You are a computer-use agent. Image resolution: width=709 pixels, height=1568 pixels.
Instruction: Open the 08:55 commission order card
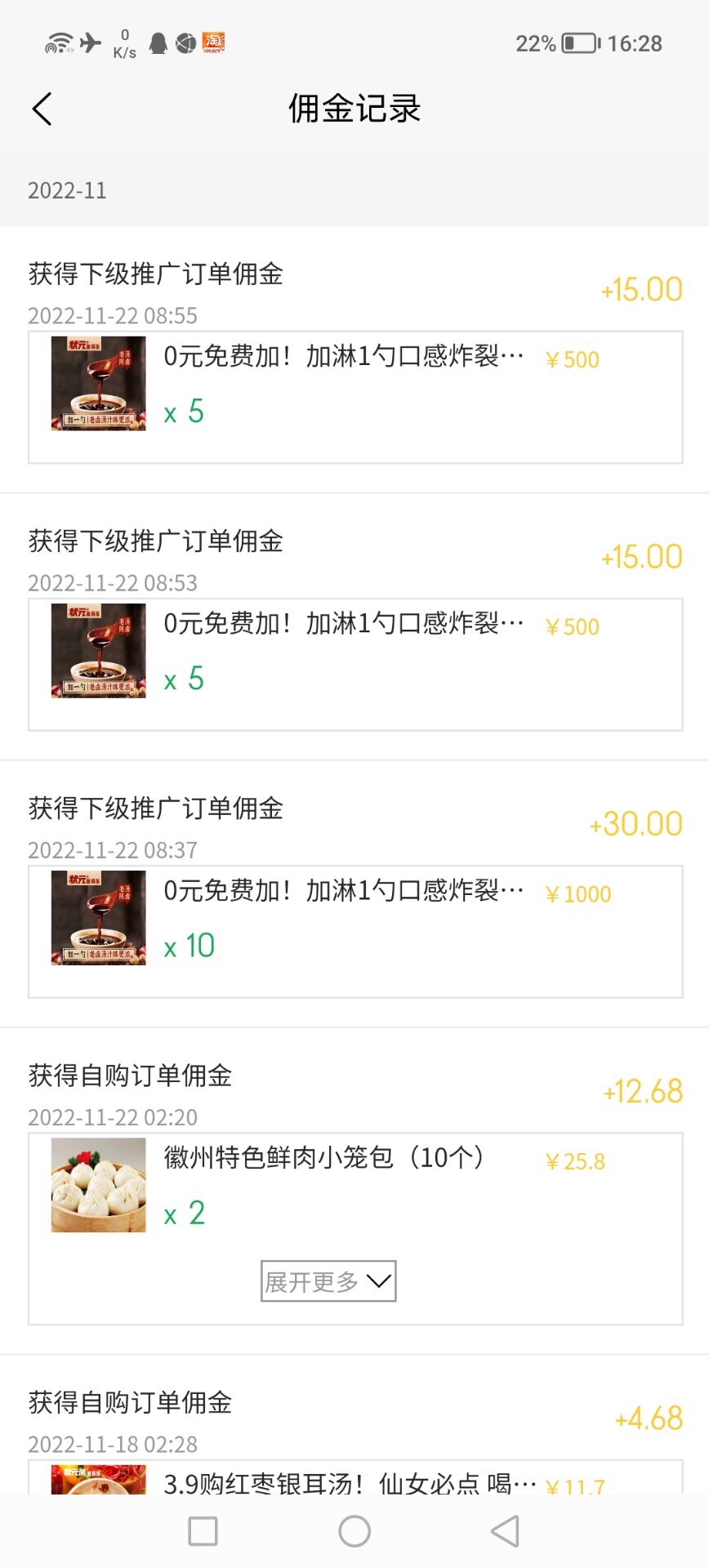[x=355, y=398]
